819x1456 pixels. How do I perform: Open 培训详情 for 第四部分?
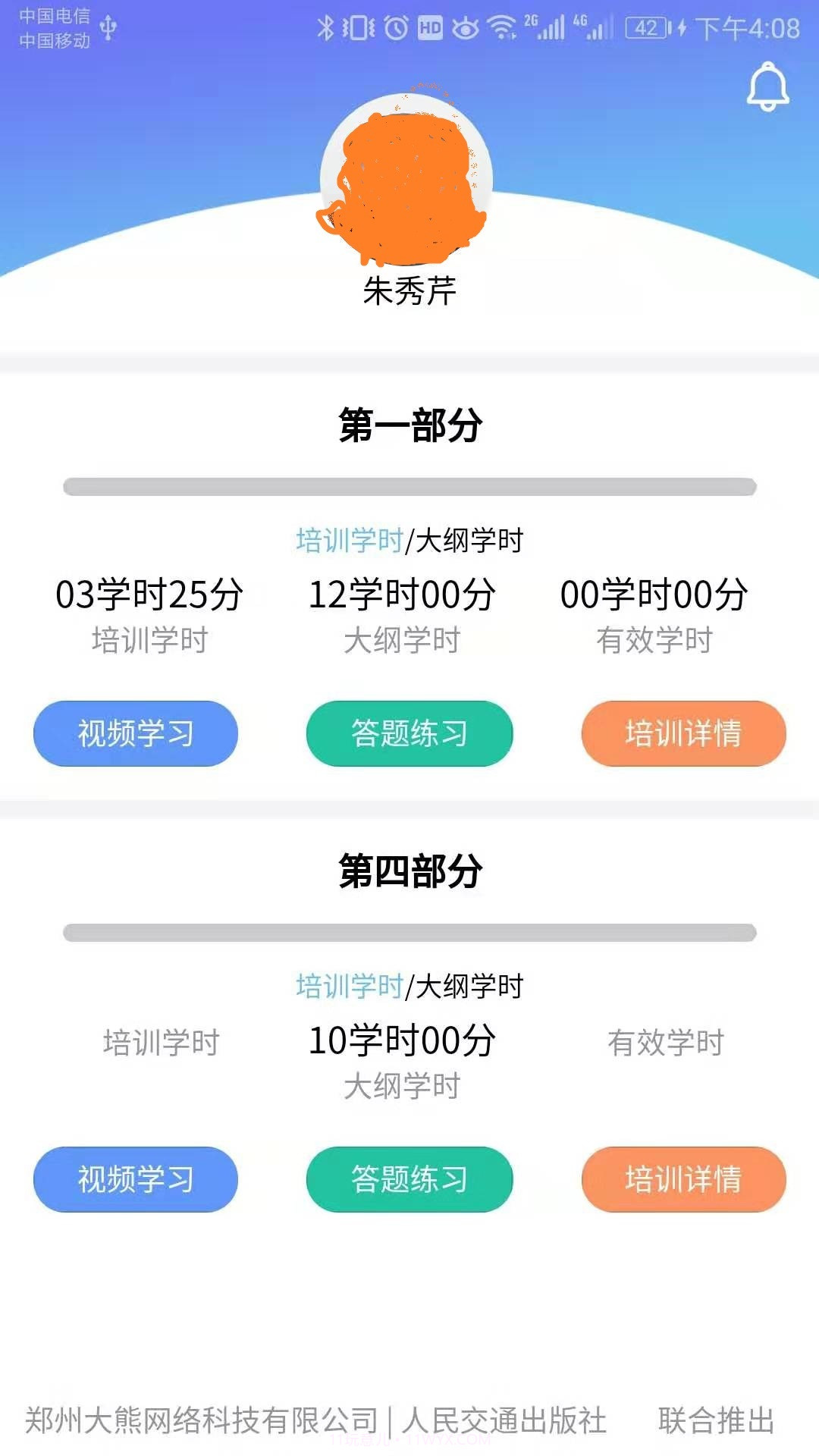(x=682, y=1179)
